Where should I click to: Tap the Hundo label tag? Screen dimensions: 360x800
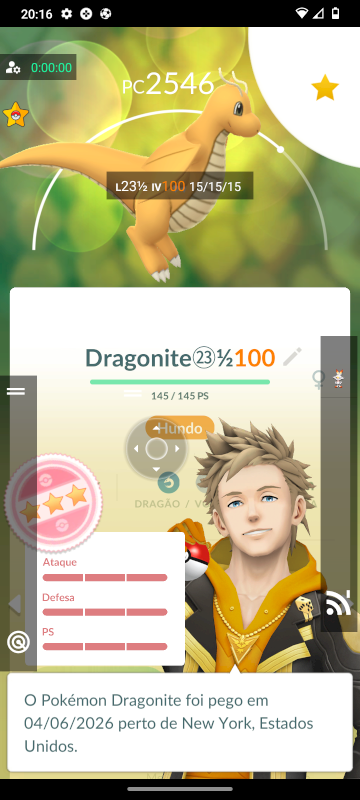click(179, 429)
